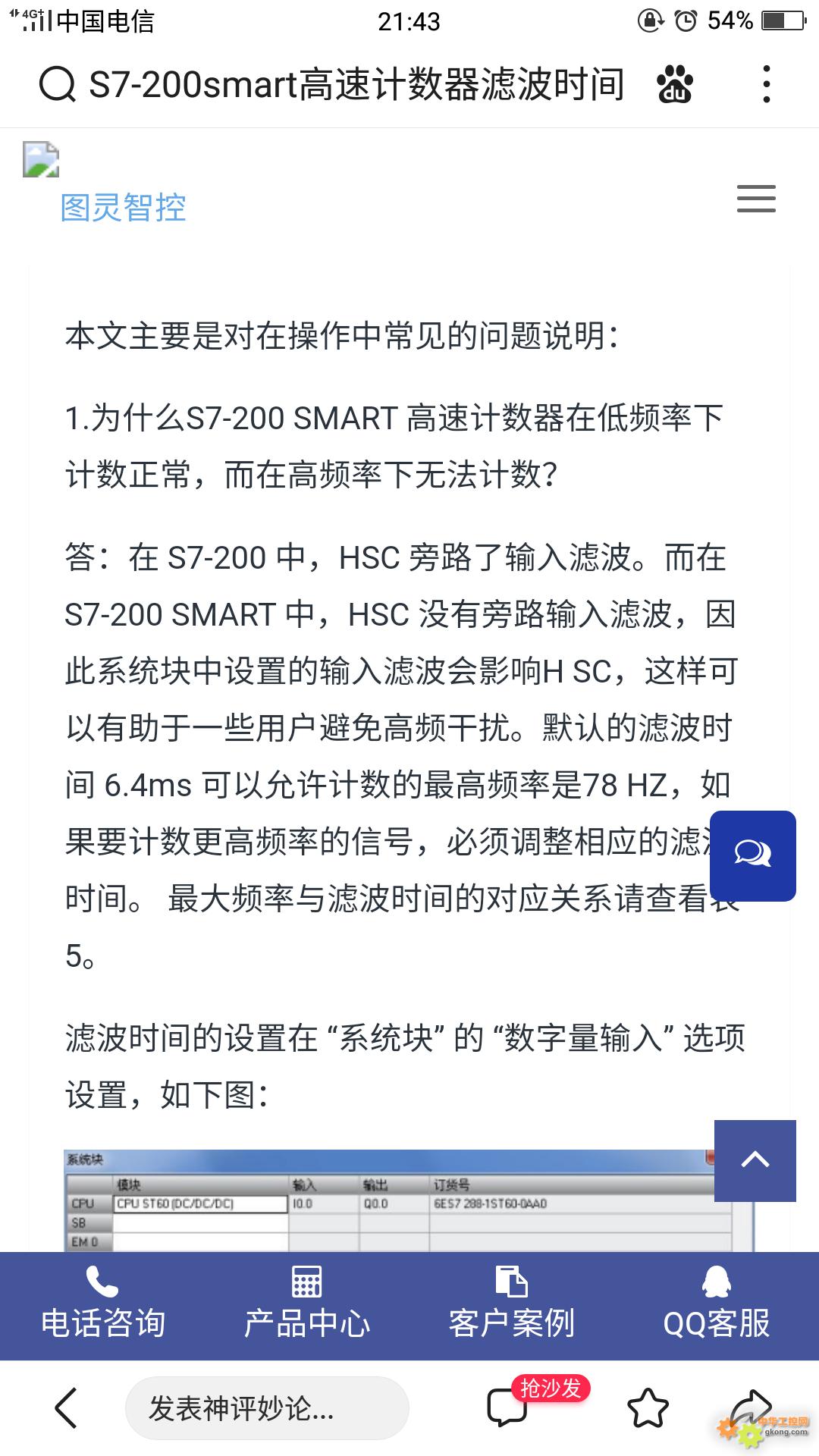Tap the search bar with S7-200smart query
Screen dimensions: 819x1456
[332, 84]
